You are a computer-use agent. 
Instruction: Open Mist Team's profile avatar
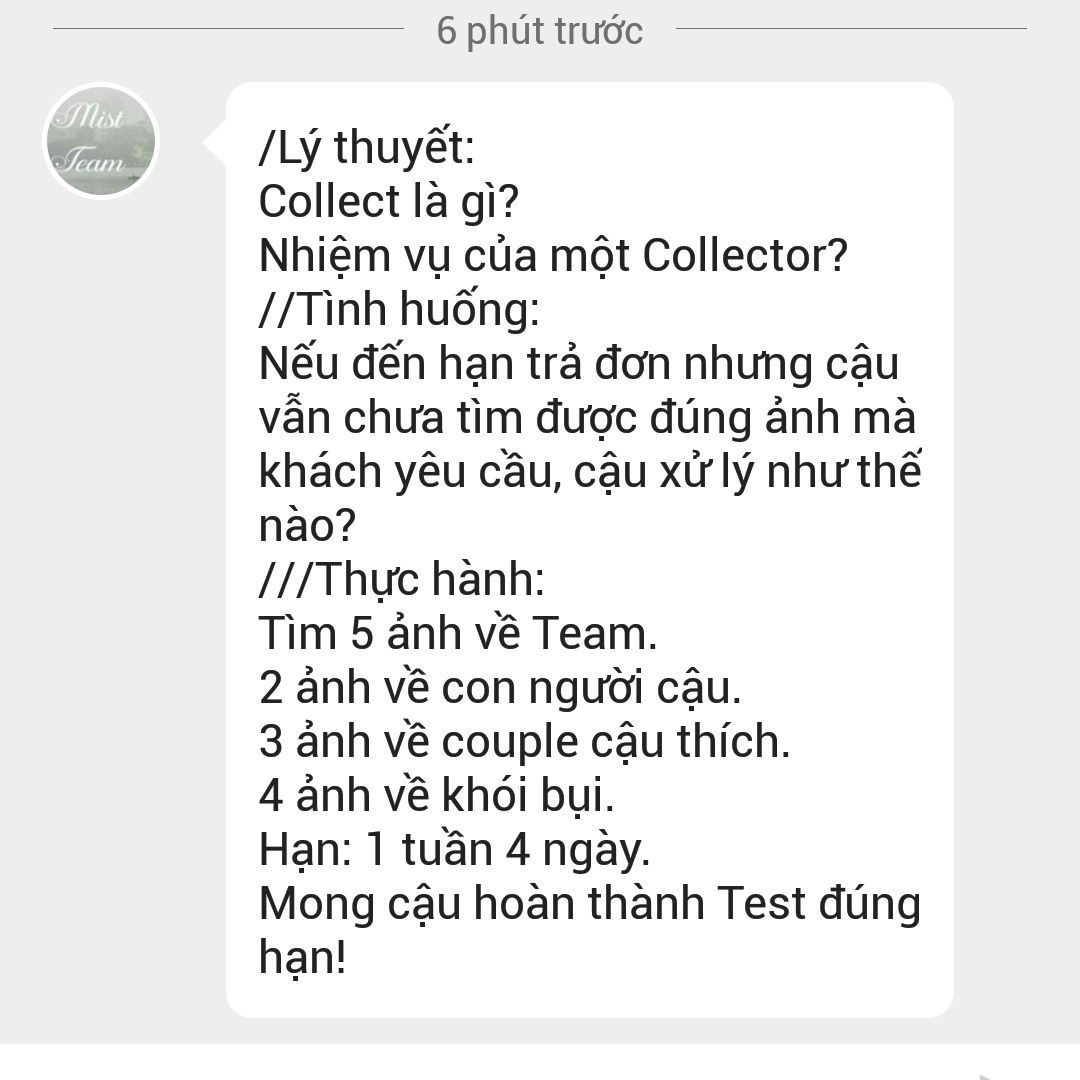(x=101, y=141)
